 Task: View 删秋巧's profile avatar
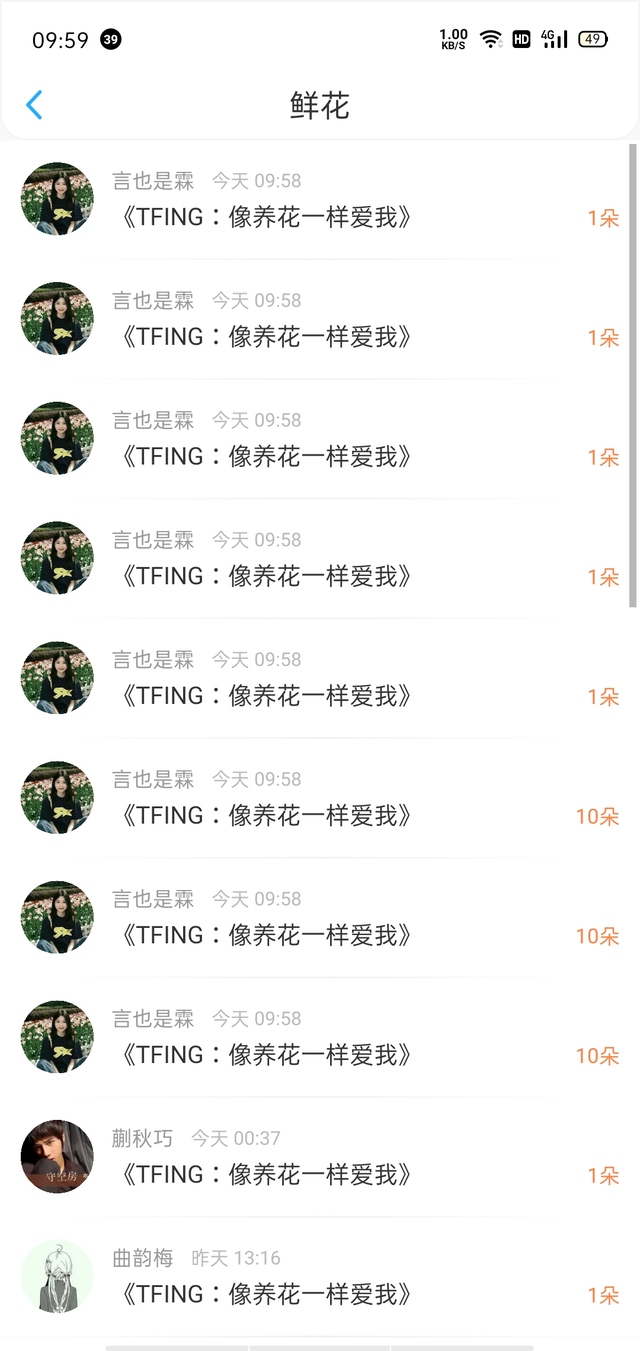(57, 1157)
